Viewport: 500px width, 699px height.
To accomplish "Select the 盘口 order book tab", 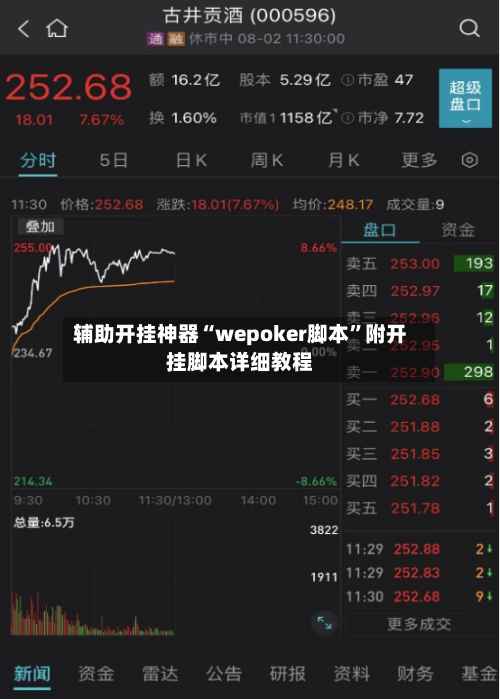I will [x=380, y=230].
